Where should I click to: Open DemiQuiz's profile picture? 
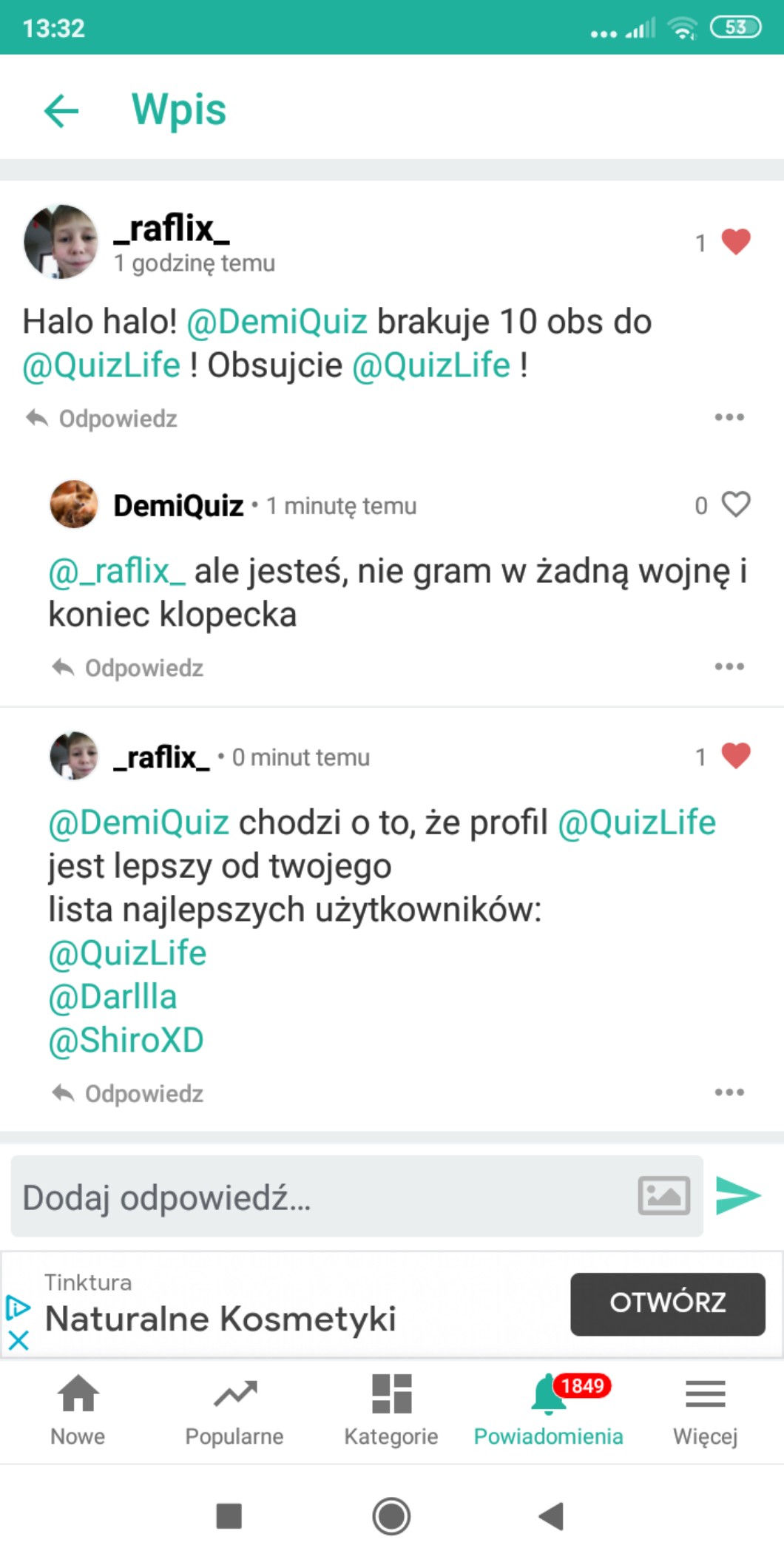[74, 504]
